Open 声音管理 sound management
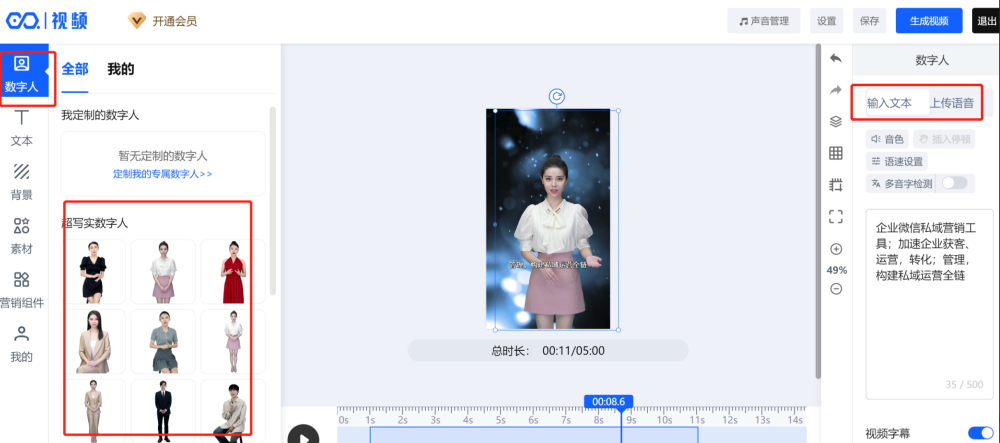The image size is (1000, 443). coord(764,20)
